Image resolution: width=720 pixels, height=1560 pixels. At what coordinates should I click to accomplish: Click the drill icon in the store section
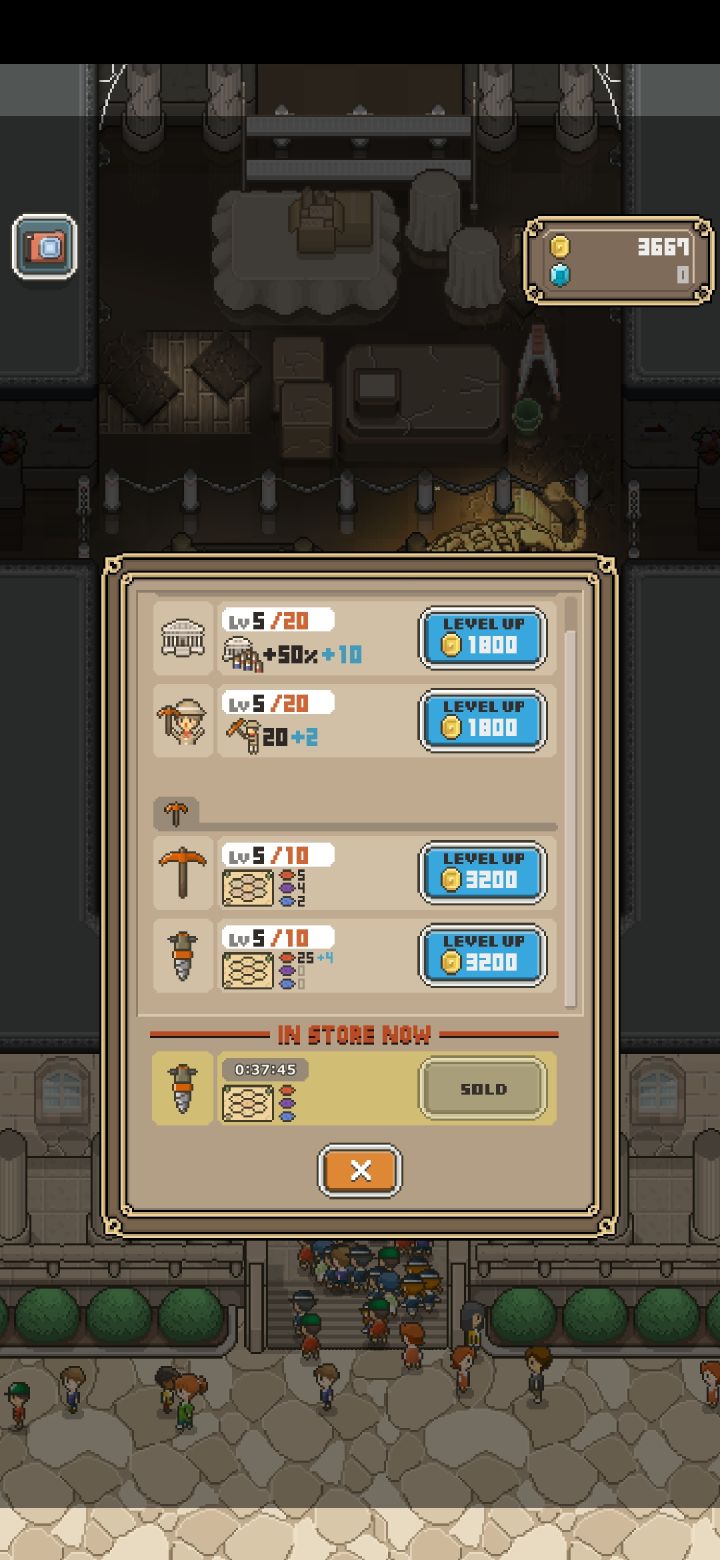pyautogui.click(x=183, y=1087)
